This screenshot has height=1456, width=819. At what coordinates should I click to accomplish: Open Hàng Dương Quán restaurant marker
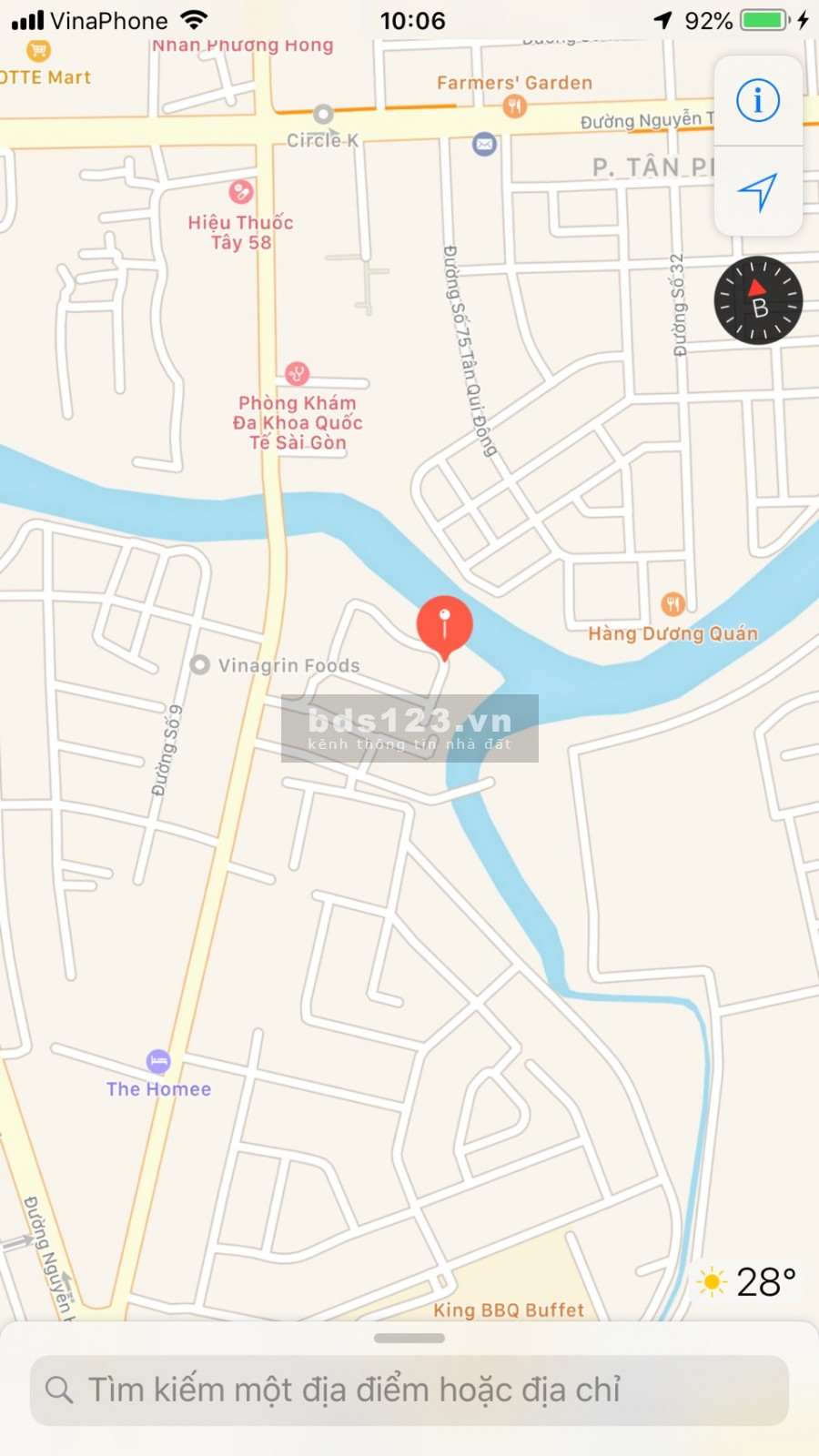pyautogui.click(x=672, y=604)
